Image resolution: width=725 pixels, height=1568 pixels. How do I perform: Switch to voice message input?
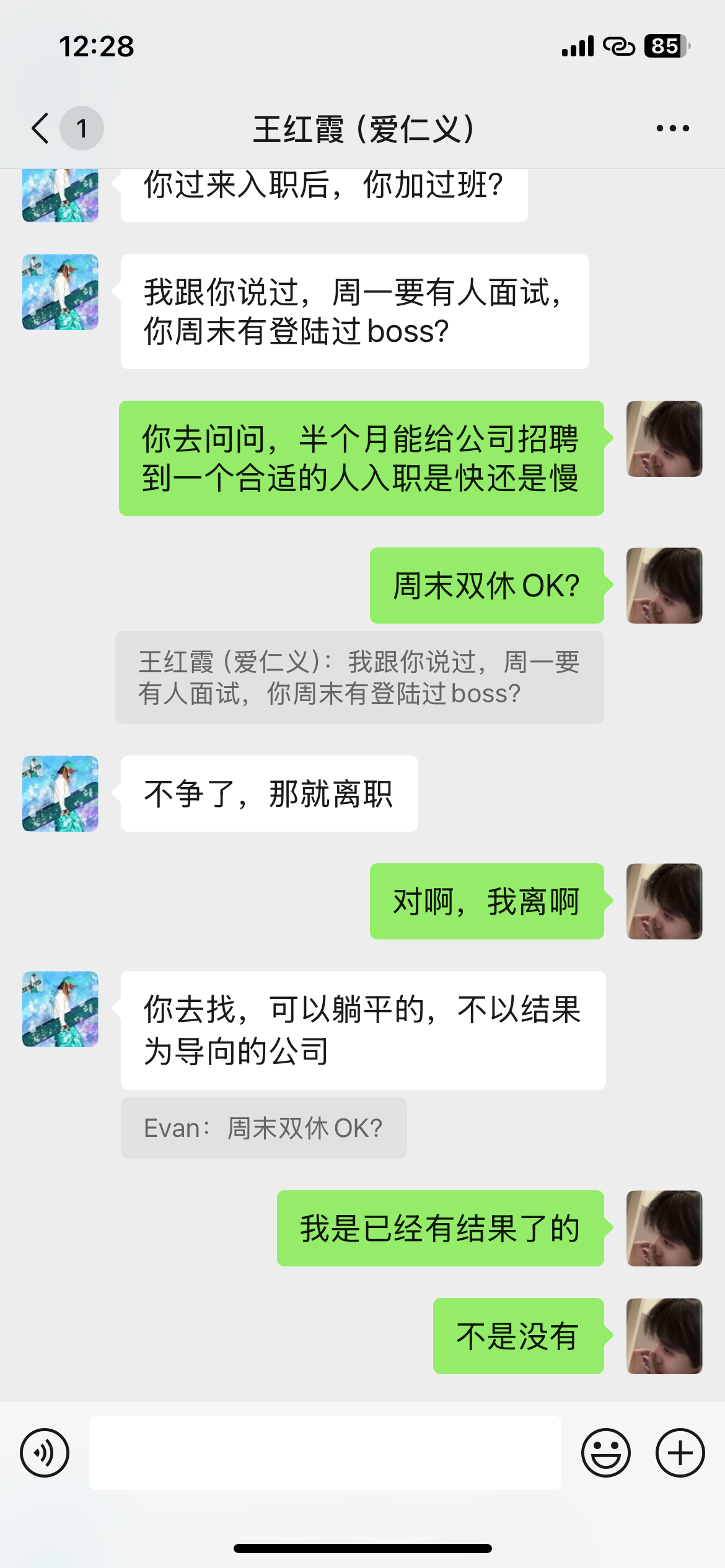(x=45, y=1453)
